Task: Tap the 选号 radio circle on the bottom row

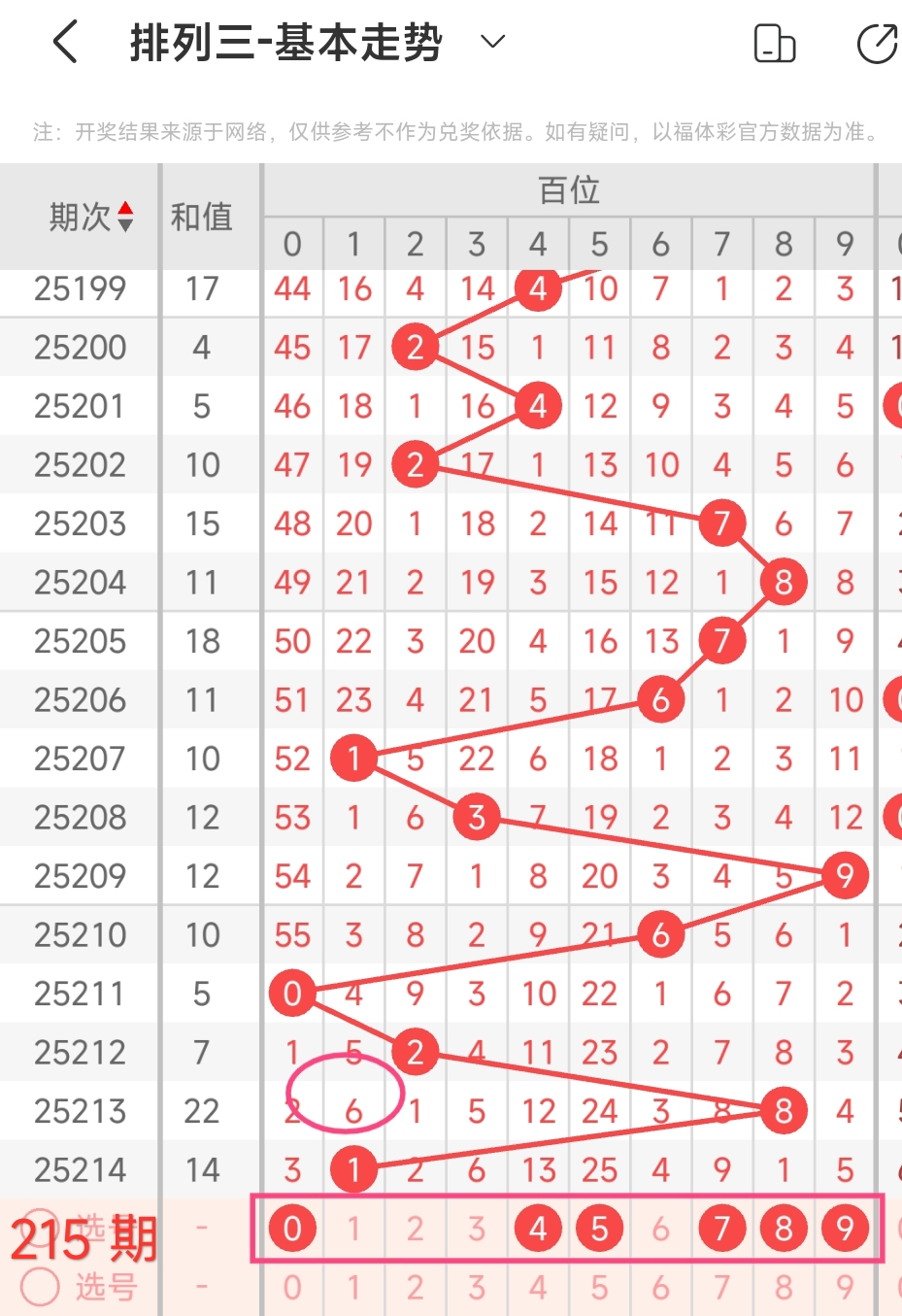Action: 41,1287
